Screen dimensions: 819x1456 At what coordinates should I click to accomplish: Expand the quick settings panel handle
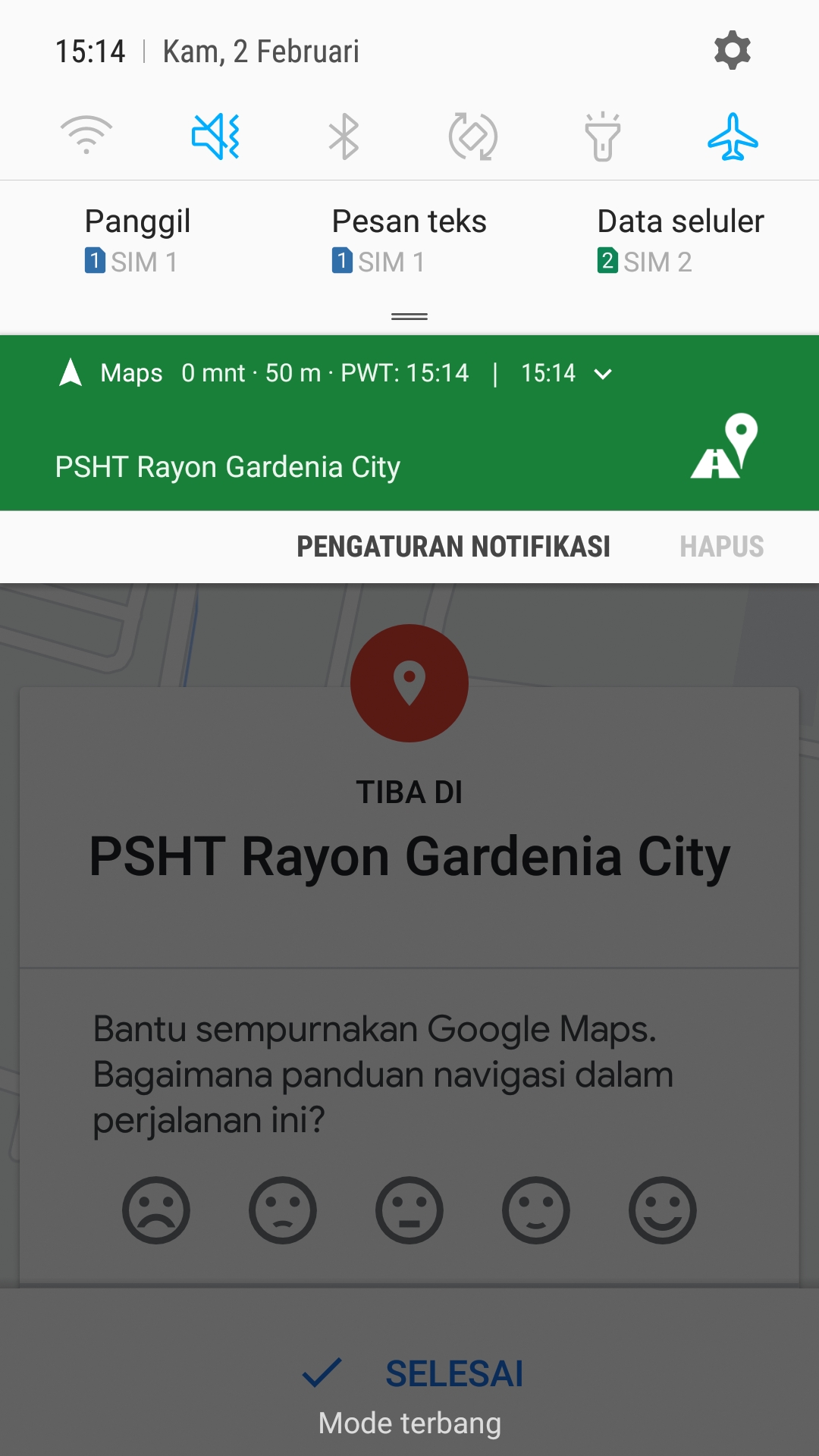click(x=409, y=316)
